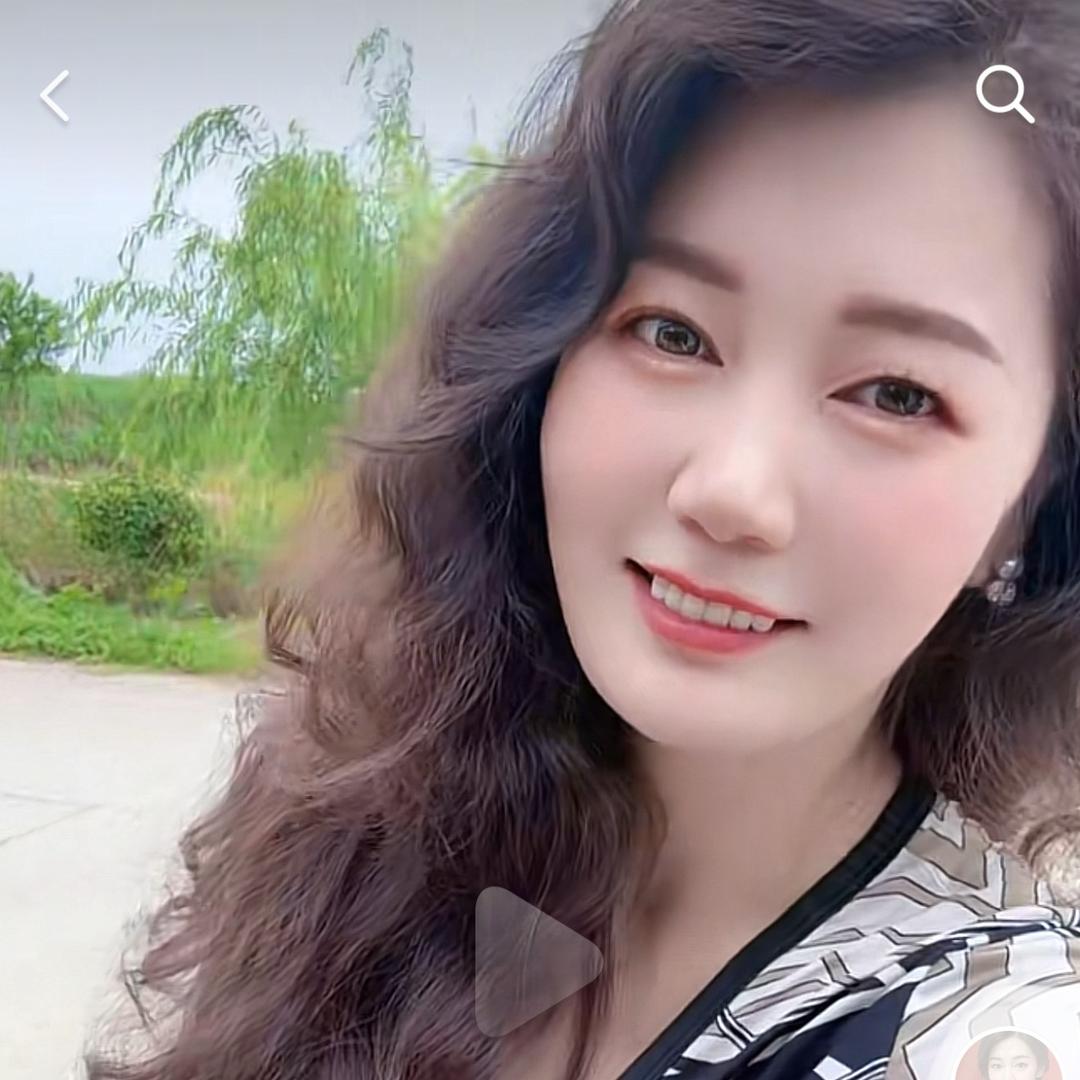Open the creator's profile avatar
Viewport: 1080px width, 1080px height.
coord(1008,1060)
